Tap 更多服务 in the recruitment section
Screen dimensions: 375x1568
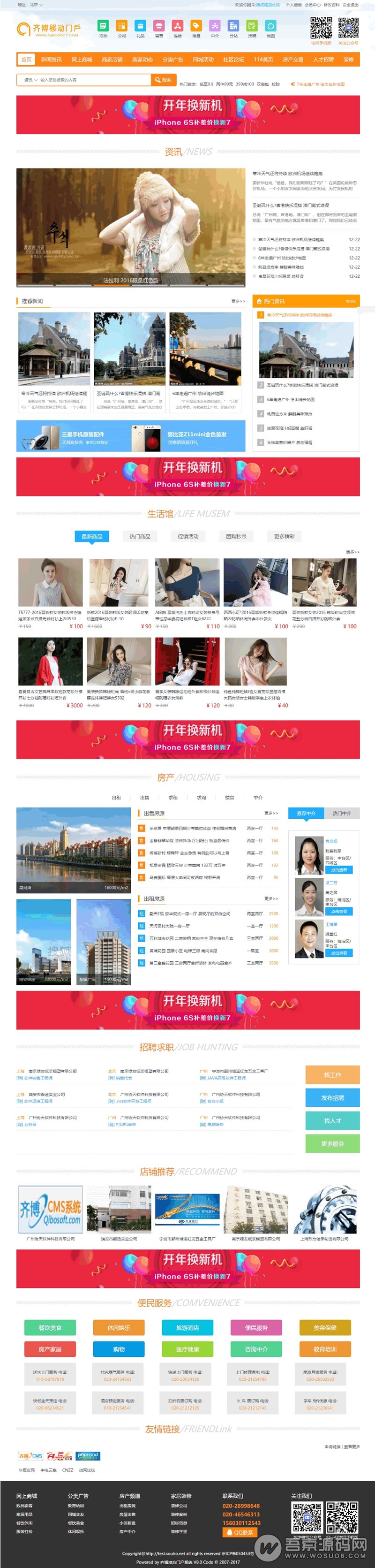(332, 1144)
